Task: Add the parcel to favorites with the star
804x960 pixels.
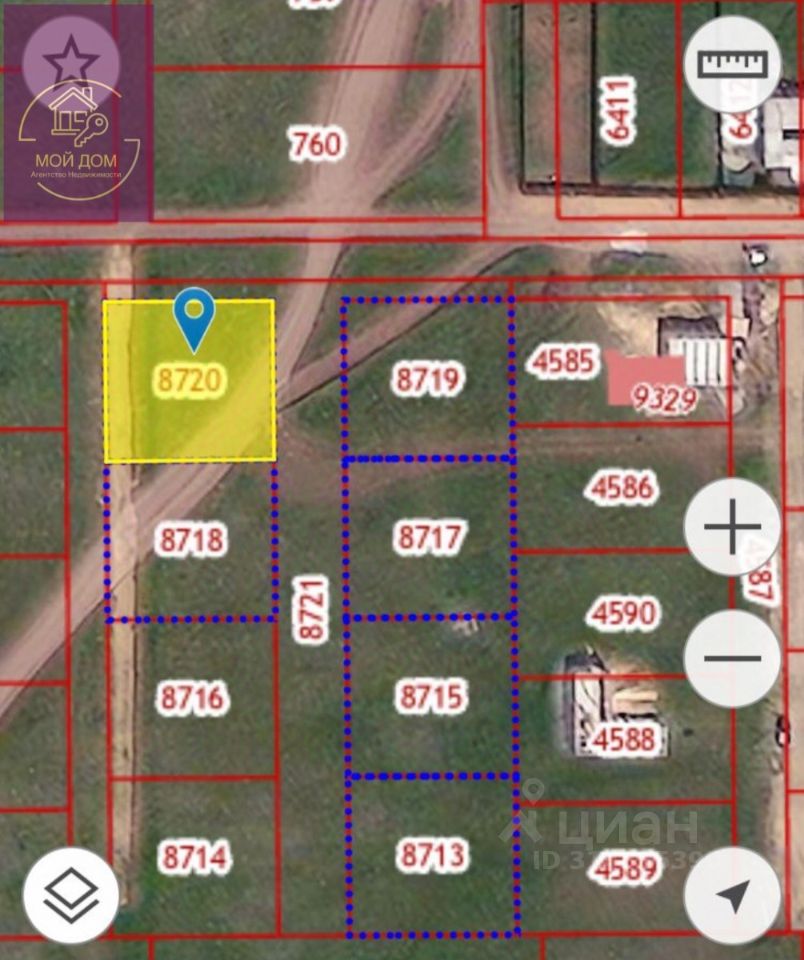Action: pyautogui.click(x=70, y=62)
